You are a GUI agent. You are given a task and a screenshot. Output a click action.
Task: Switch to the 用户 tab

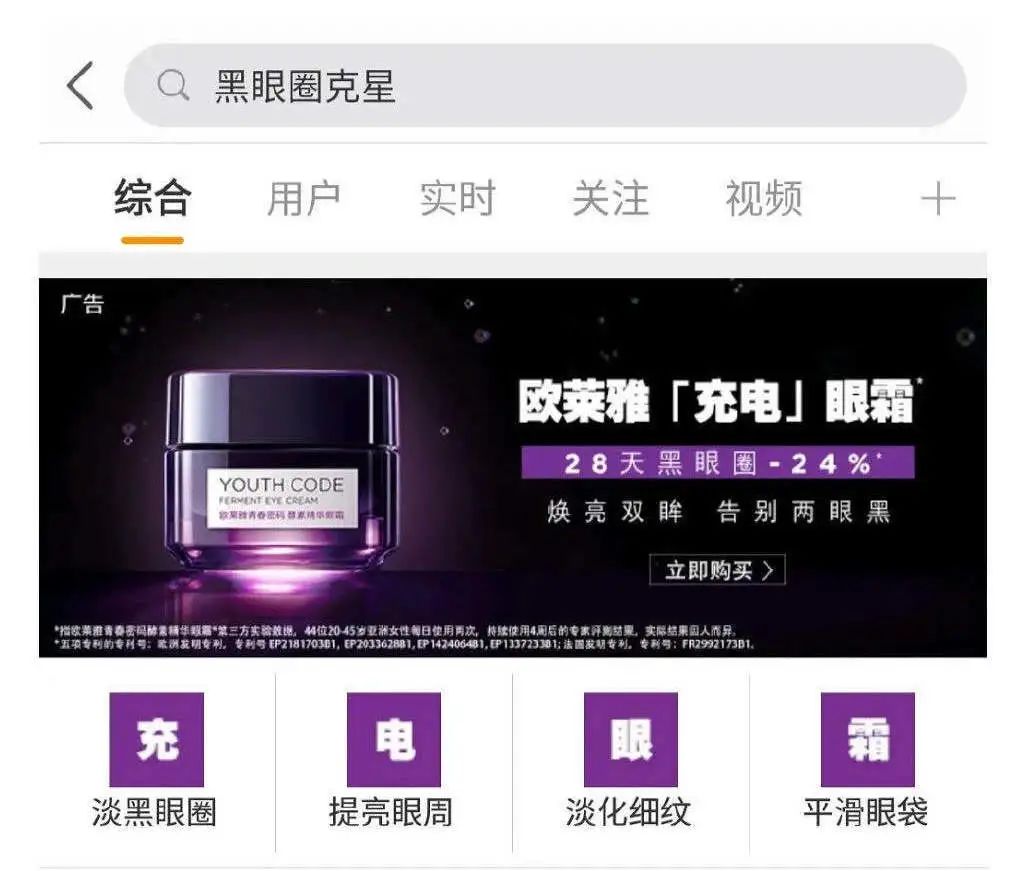304,198
